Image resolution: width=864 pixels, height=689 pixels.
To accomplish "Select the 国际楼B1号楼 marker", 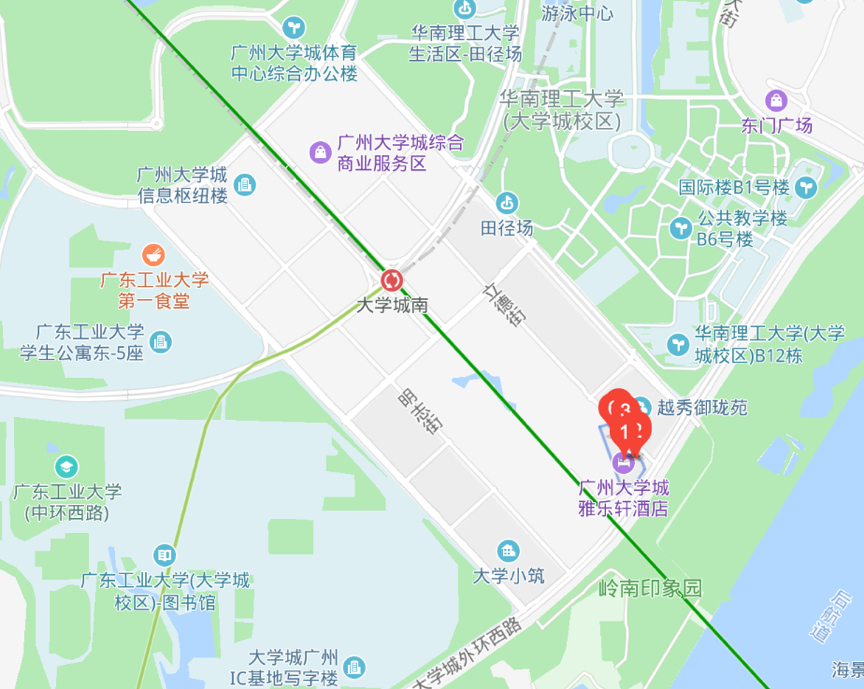I will pyautogui.click(x=807, y=187).
